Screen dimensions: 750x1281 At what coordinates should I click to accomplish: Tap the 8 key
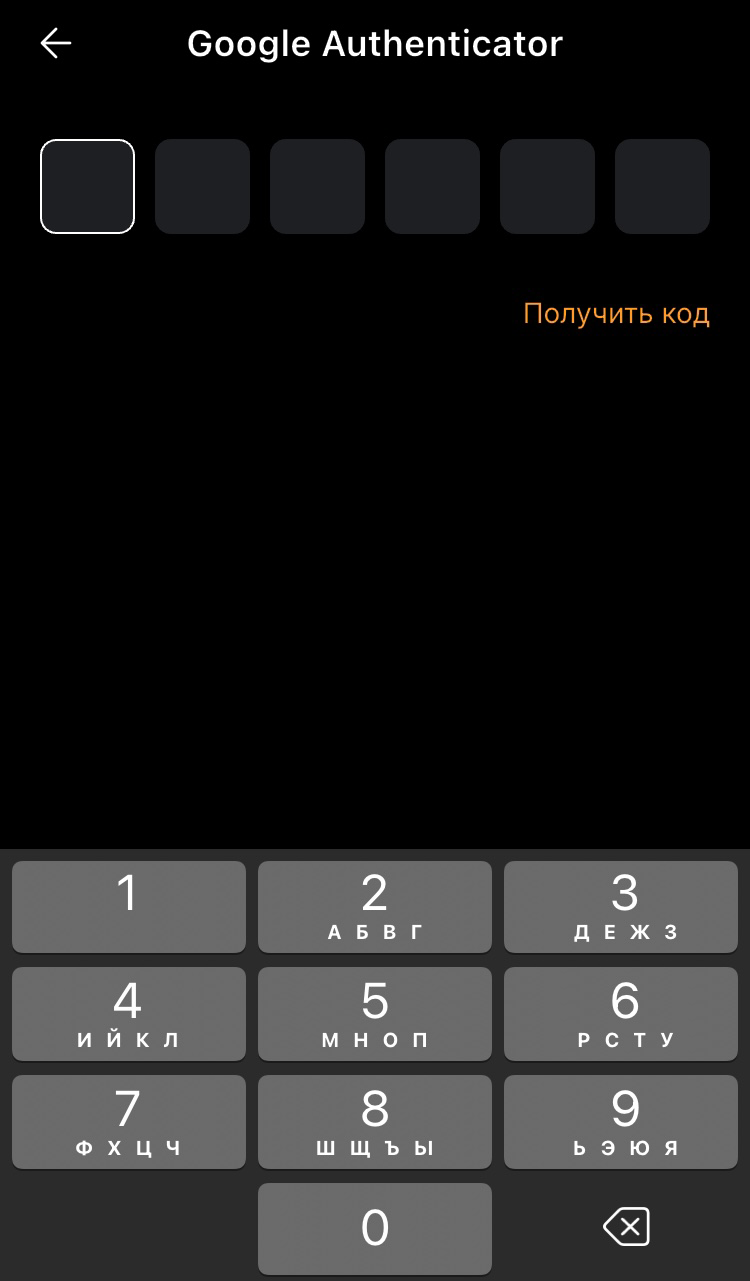pyautogui.click(x=374, y=1121)
